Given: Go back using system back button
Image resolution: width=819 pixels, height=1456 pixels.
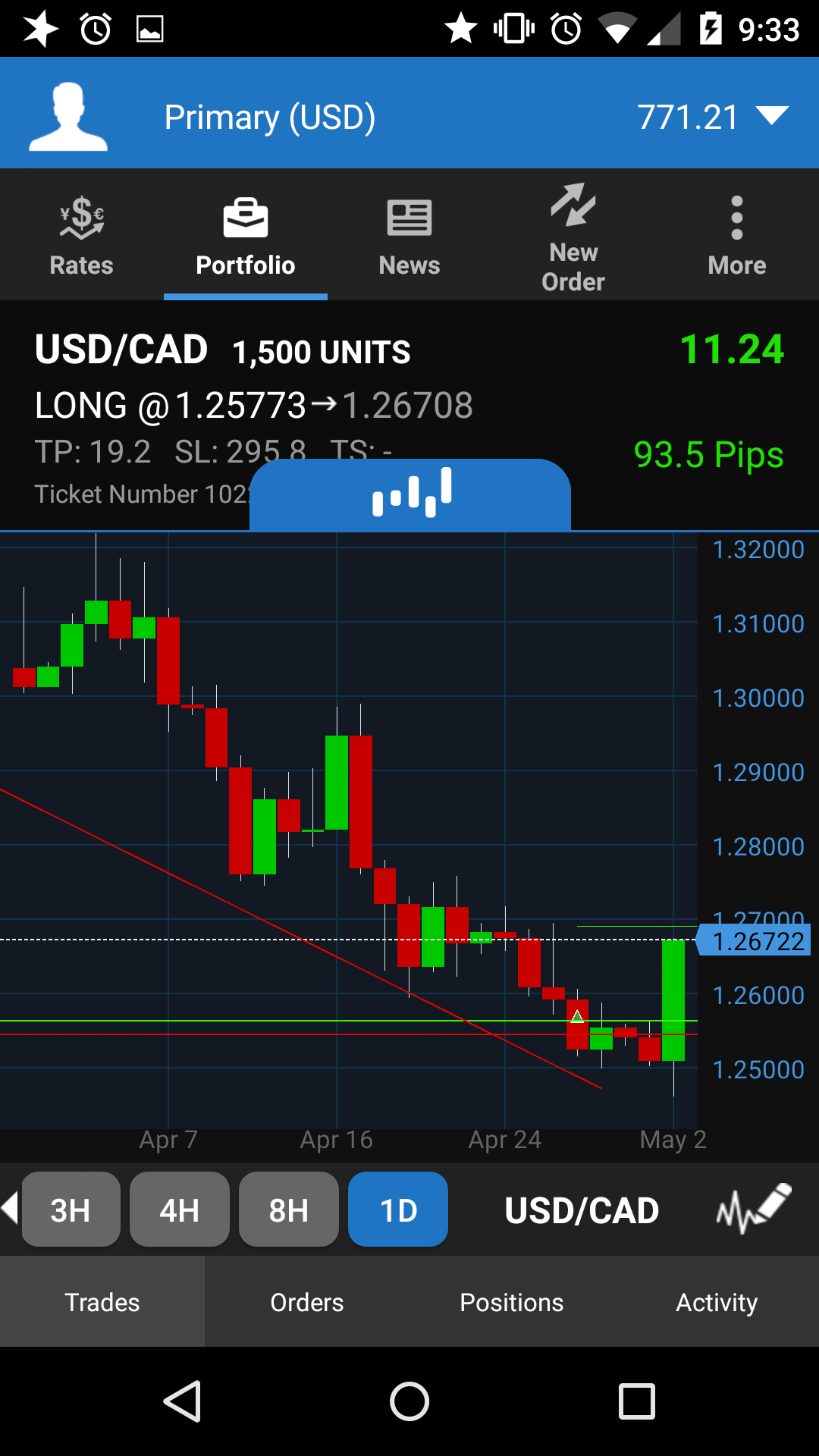Looking at the screenshot, I should coord(183,1401).
